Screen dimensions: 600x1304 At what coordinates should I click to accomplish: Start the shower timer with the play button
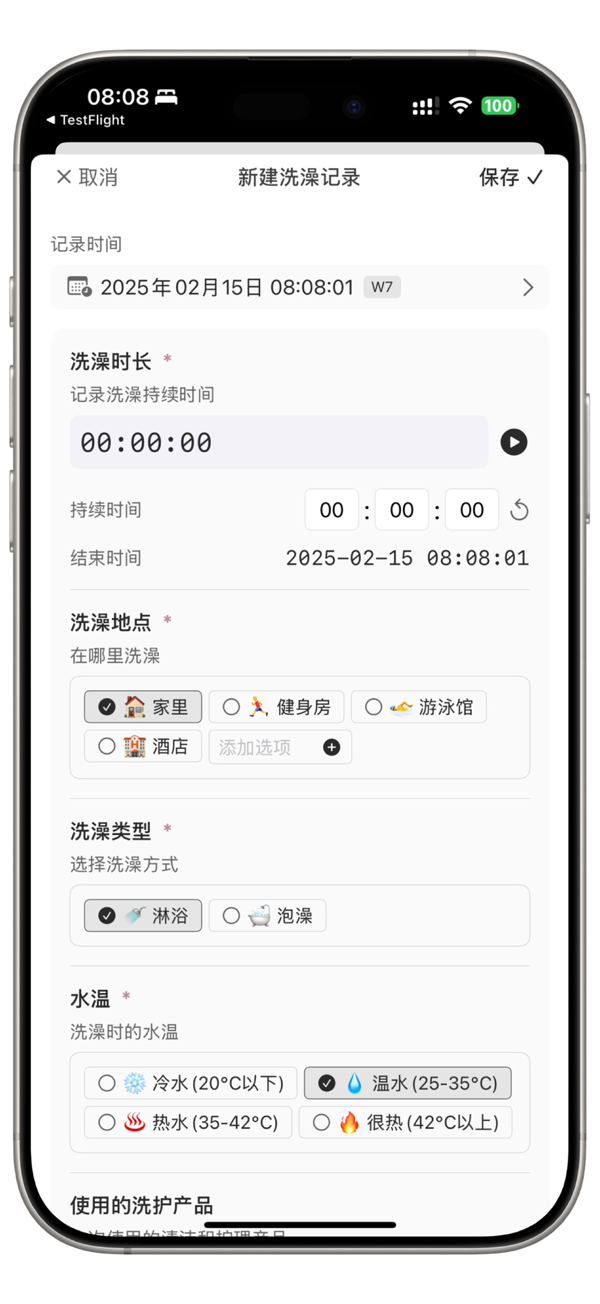[514, 443]
